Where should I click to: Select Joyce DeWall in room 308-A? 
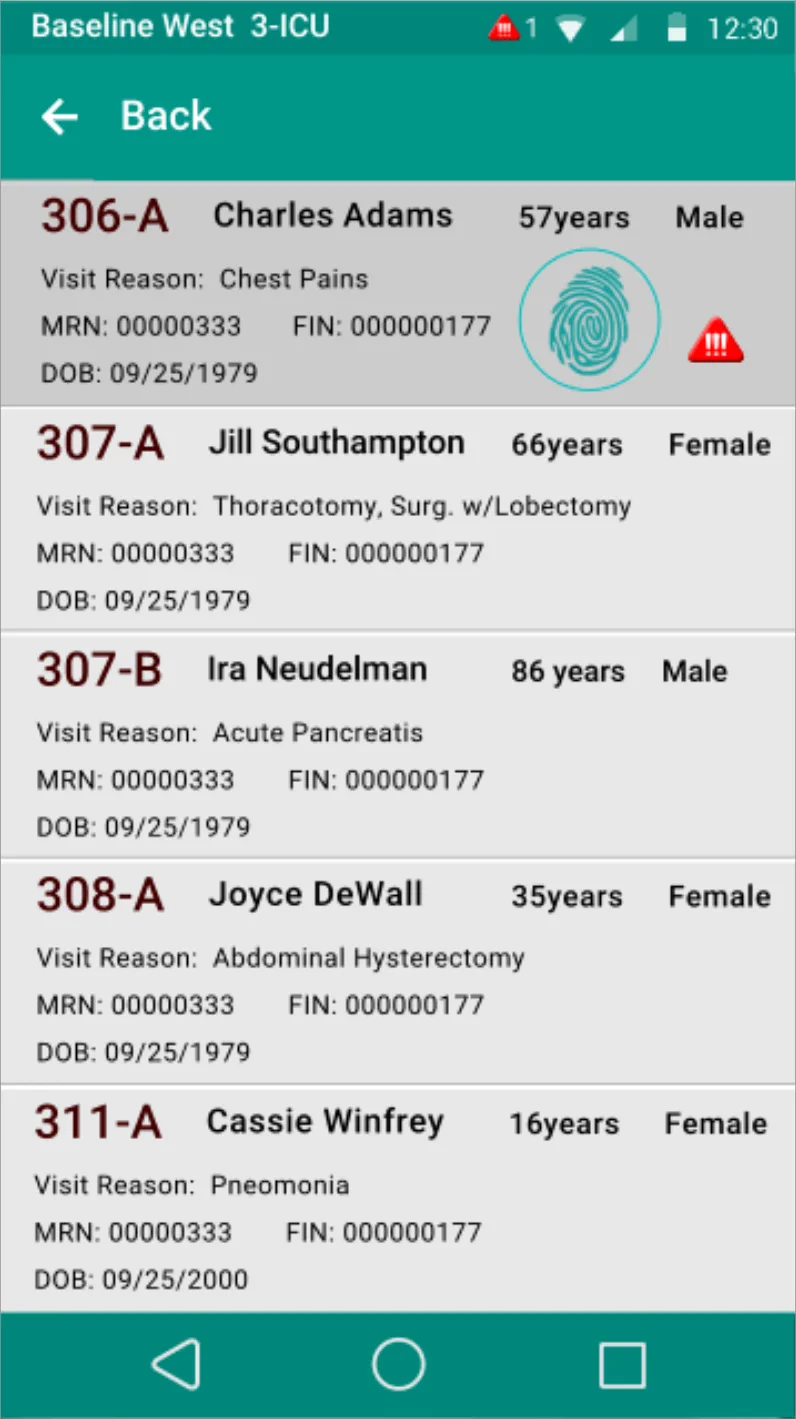click(x=315, y=894)
